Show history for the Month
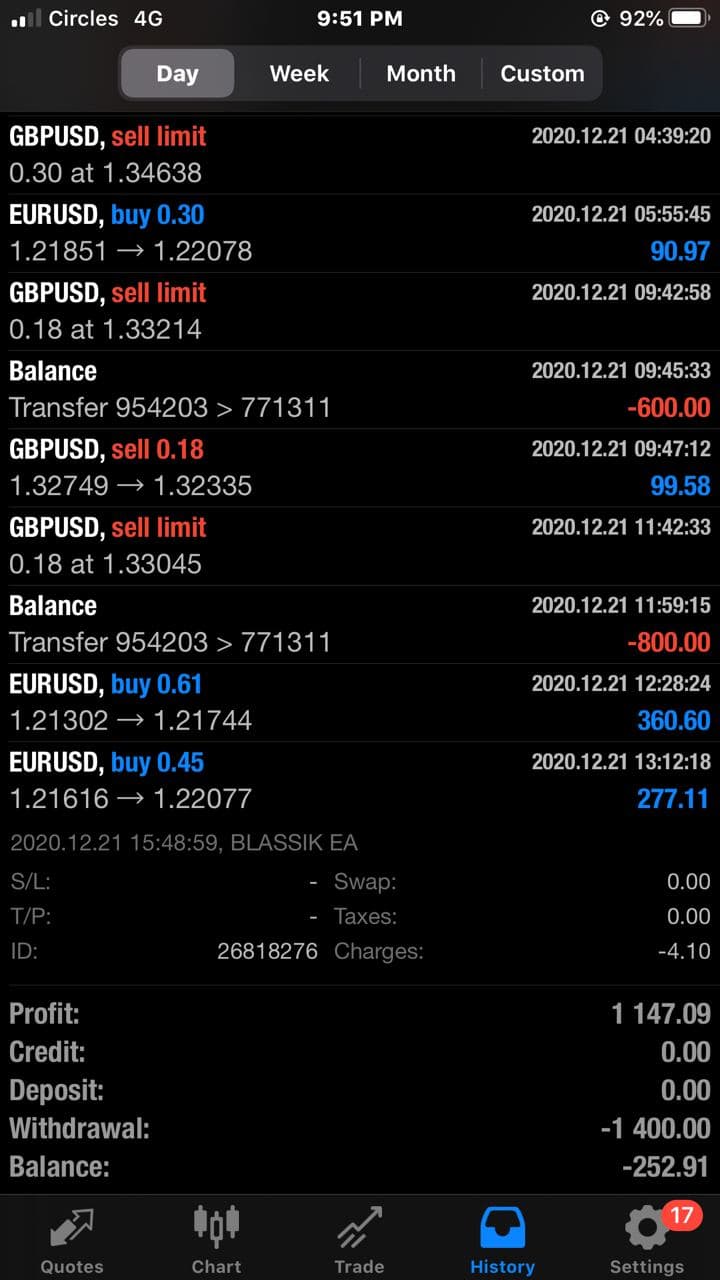The image size is (720, 1280). (421, 74)
